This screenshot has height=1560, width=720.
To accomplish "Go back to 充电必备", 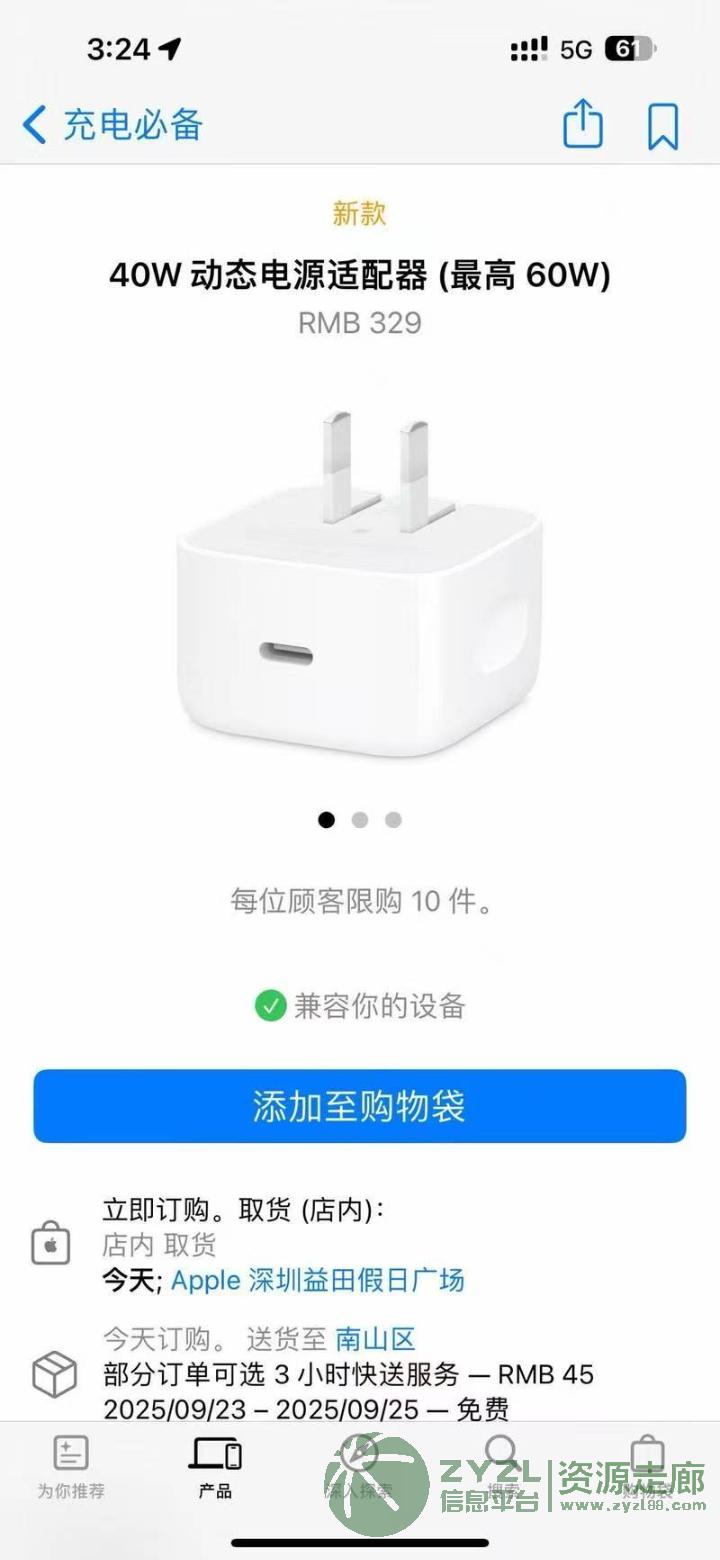I will coord(112,126).
